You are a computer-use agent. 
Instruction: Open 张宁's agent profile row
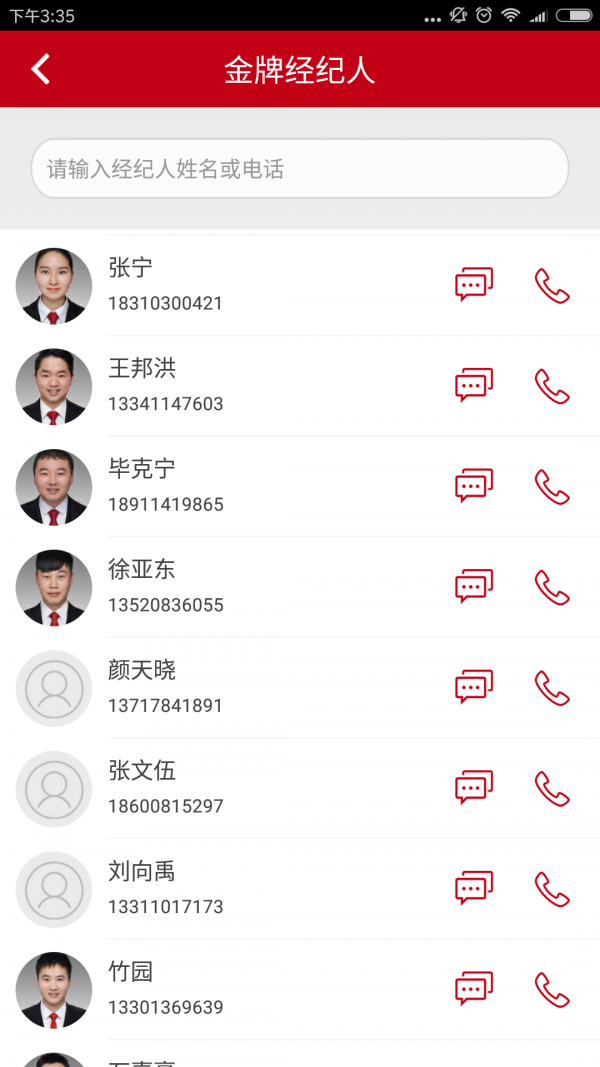250,285
